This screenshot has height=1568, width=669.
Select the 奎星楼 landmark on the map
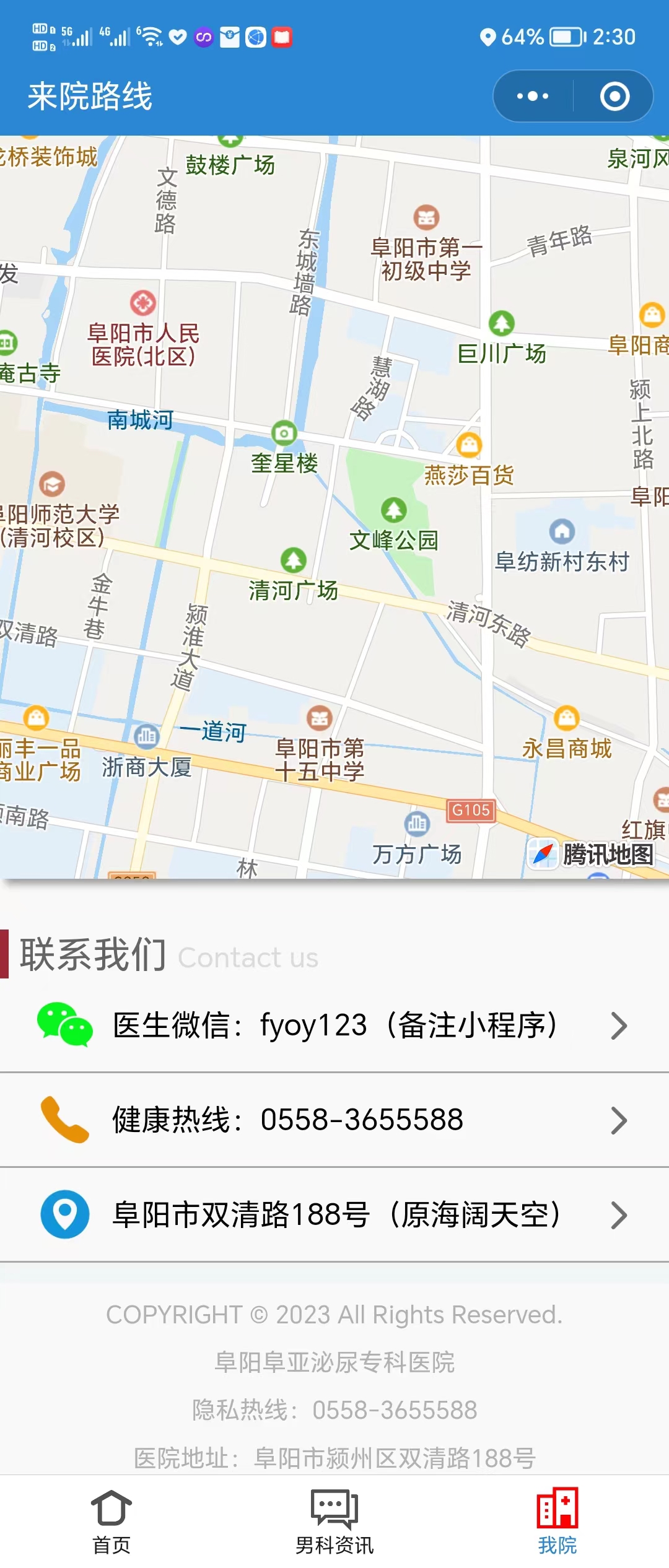click(x=284, y=433)
